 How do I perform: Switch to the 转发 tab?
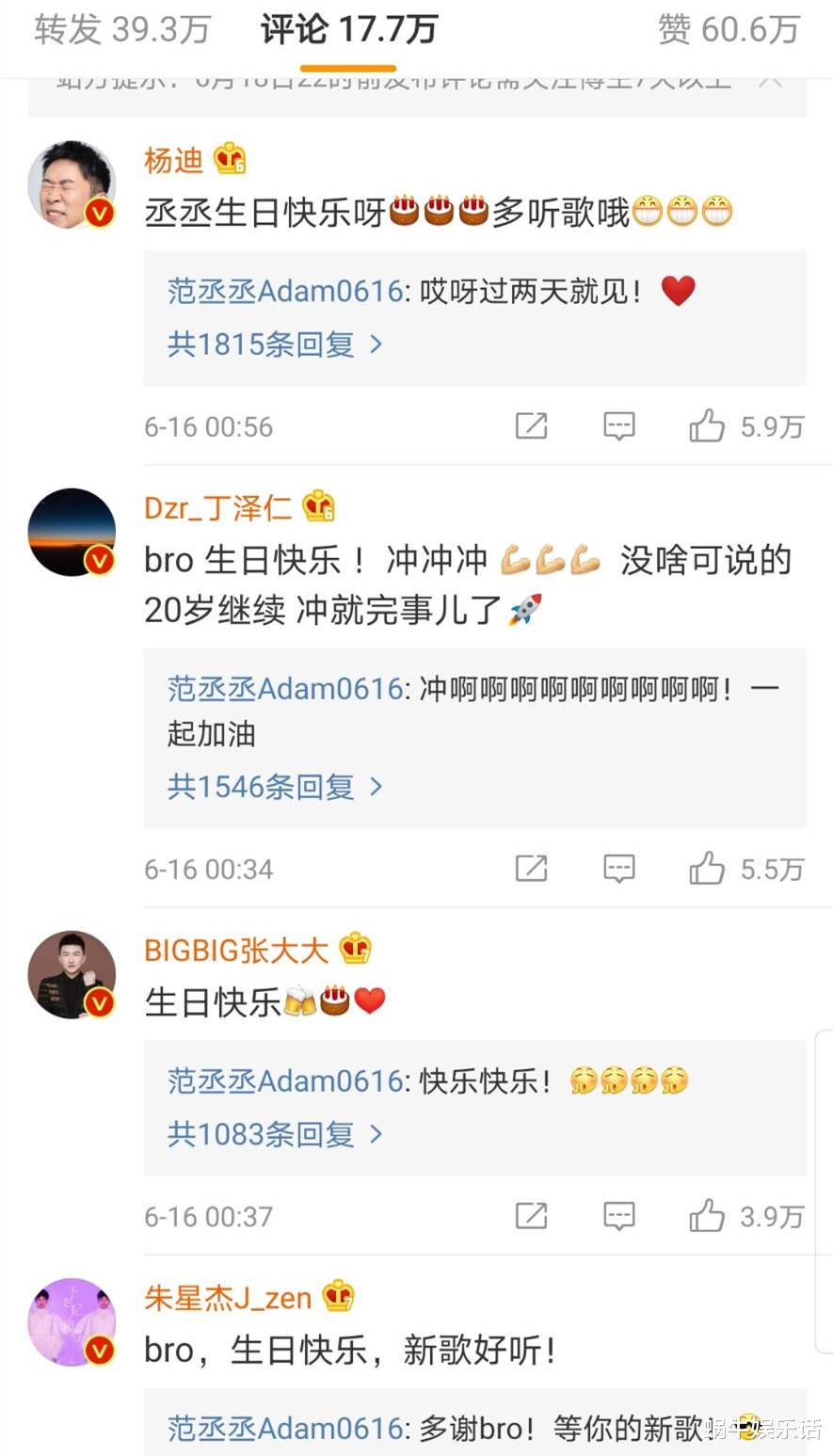(x=104, y=30)
